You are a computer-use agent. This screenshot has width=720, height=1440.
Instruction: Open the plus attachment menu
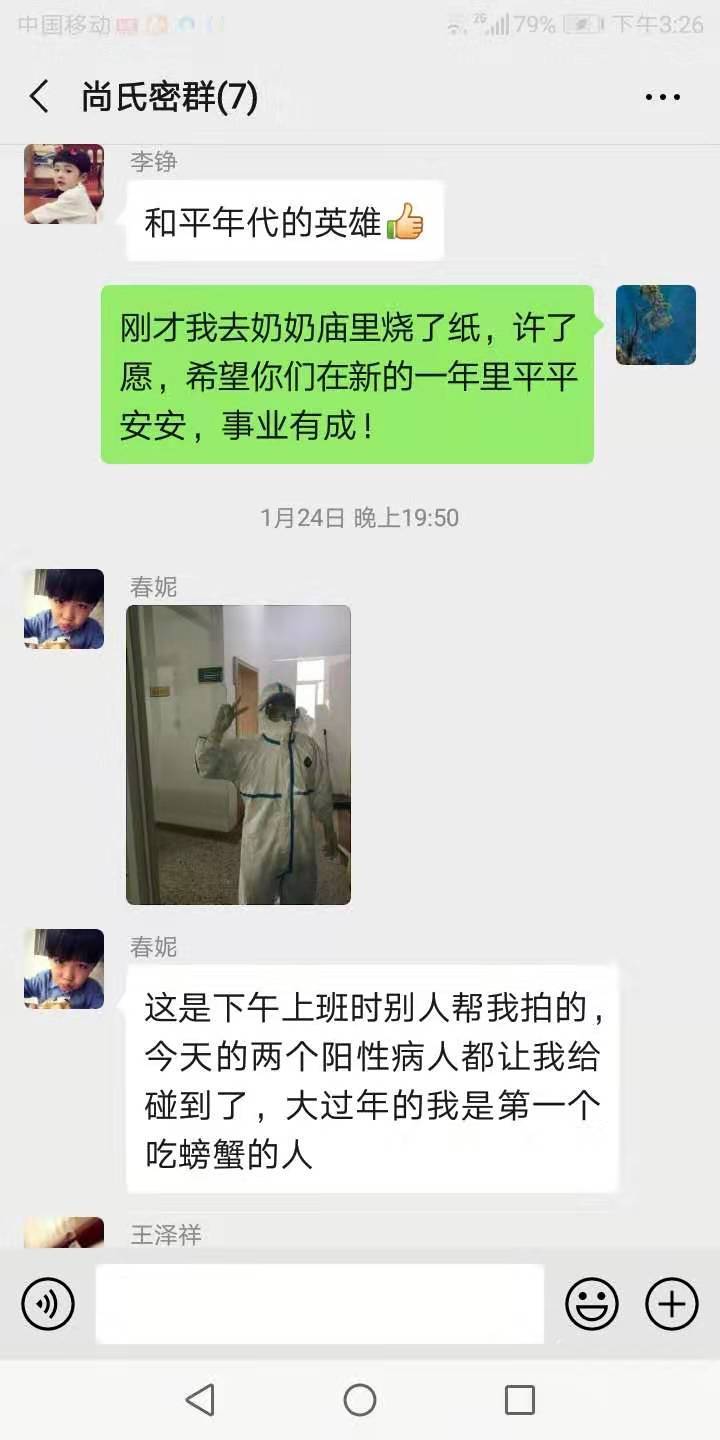point(671,1303)
